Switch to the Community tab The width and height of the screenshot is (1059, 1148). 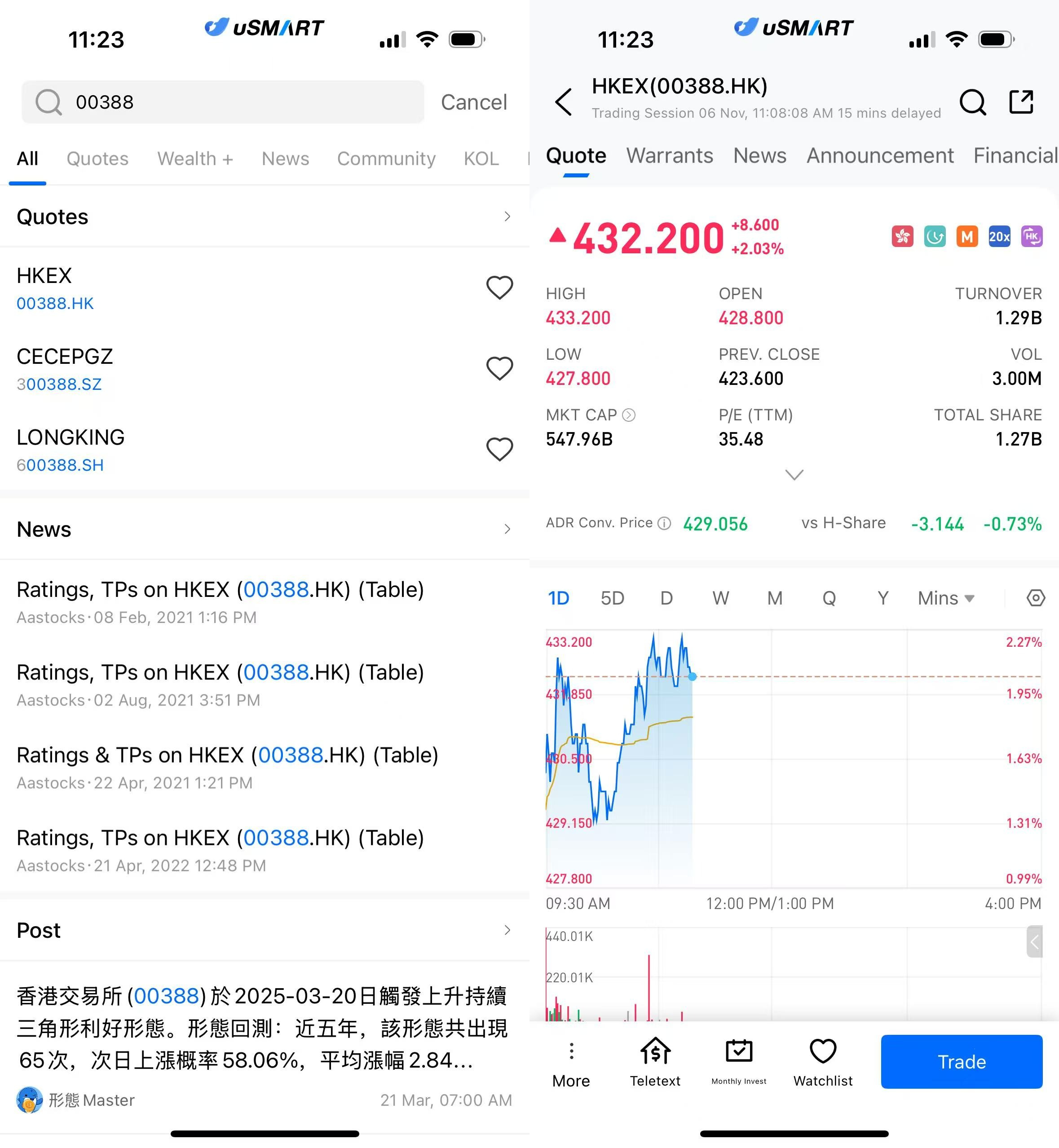(386, 159)
